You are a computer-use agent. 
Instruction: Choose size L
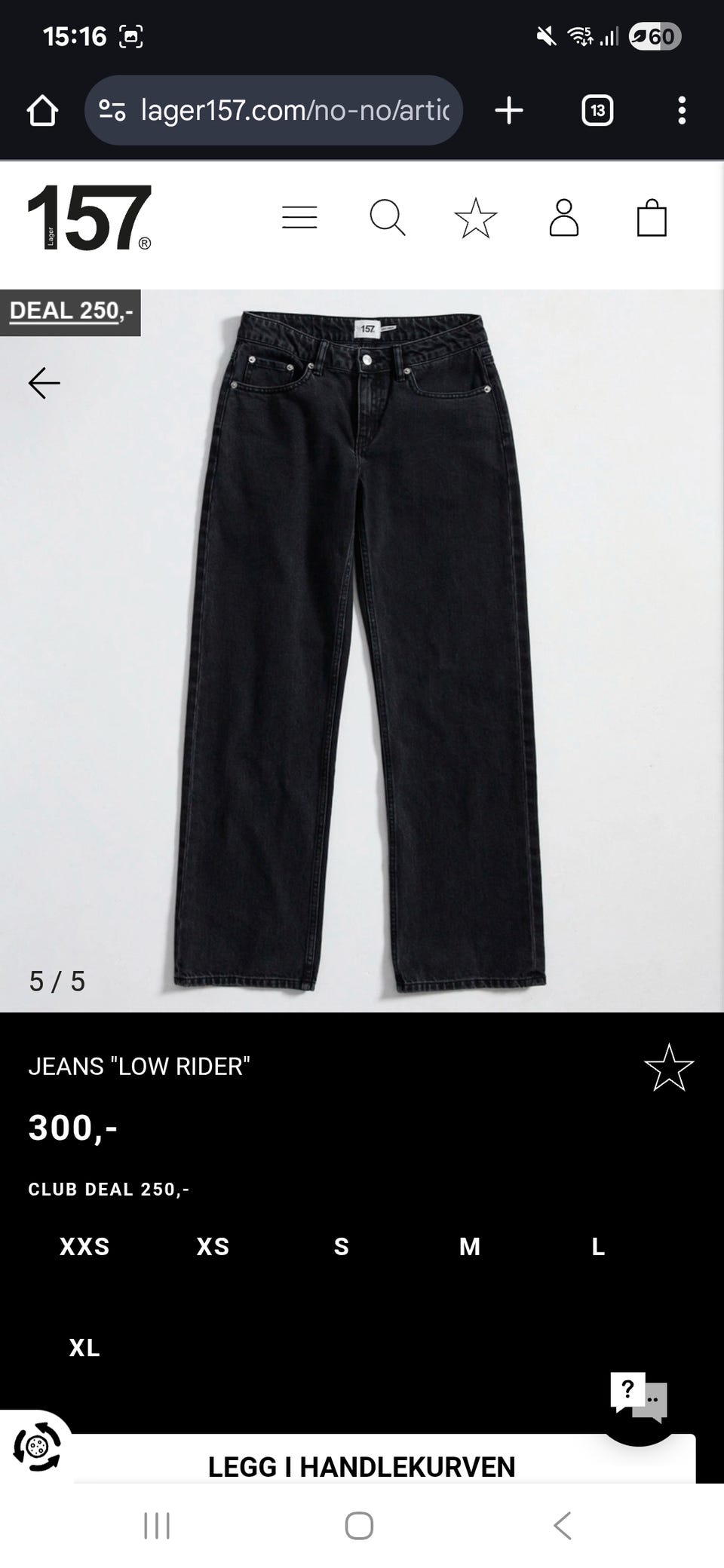[x=598, y=1247]
